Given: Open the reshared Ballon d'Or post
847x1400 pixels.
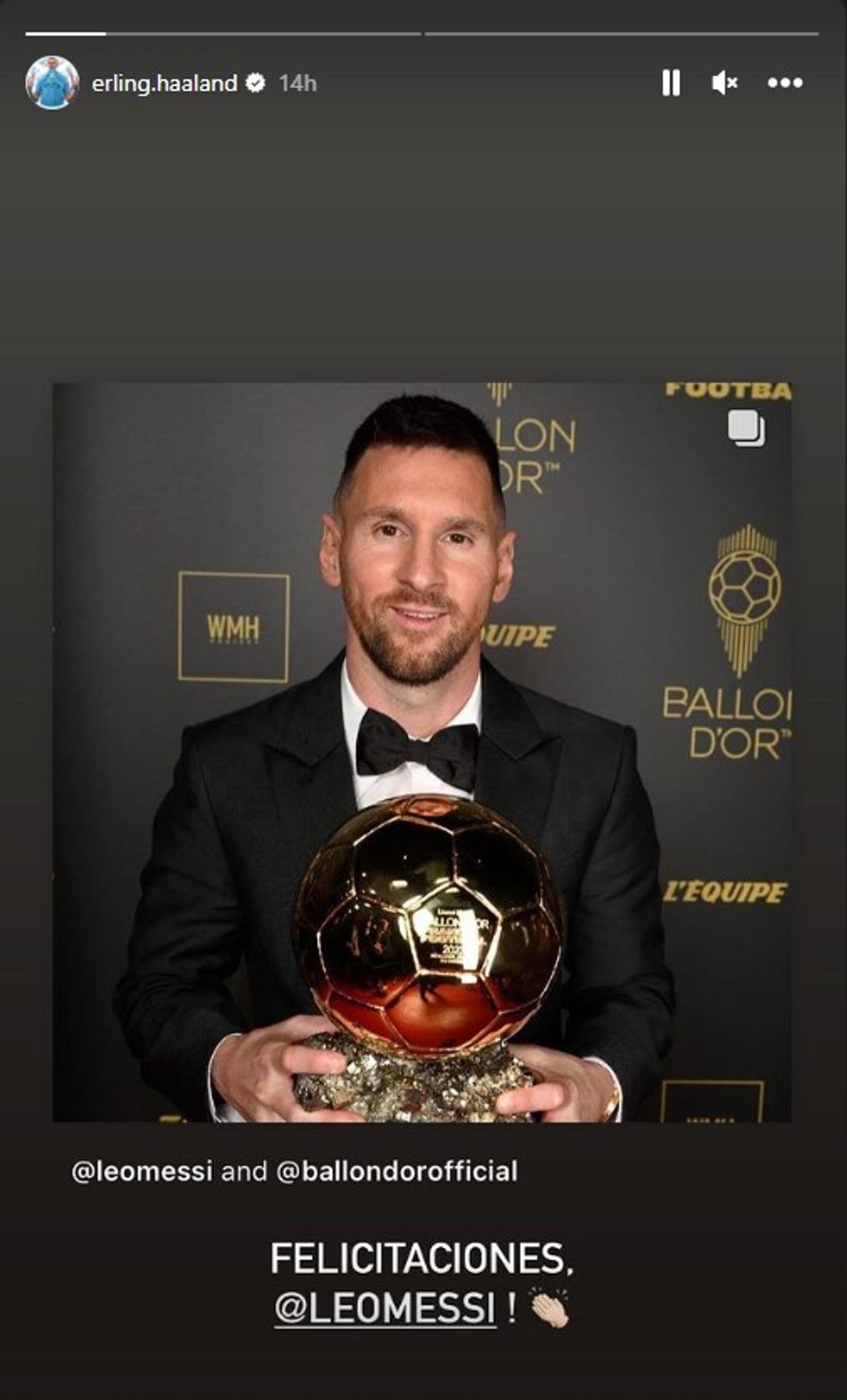Looking at the screenshot, I should 422,752.
